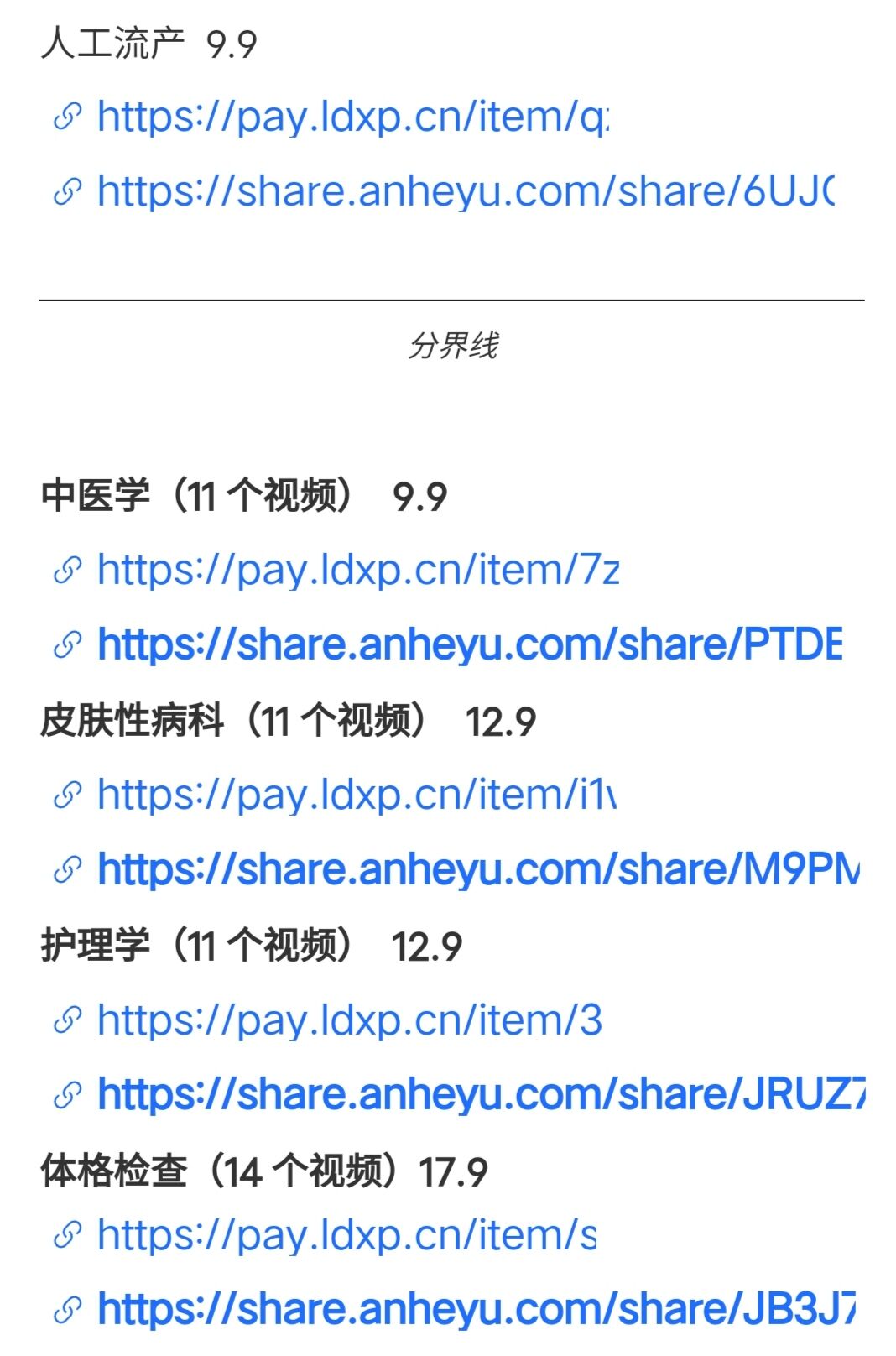Open the share.anheyu.com link under 中医学

click(469, 644)
